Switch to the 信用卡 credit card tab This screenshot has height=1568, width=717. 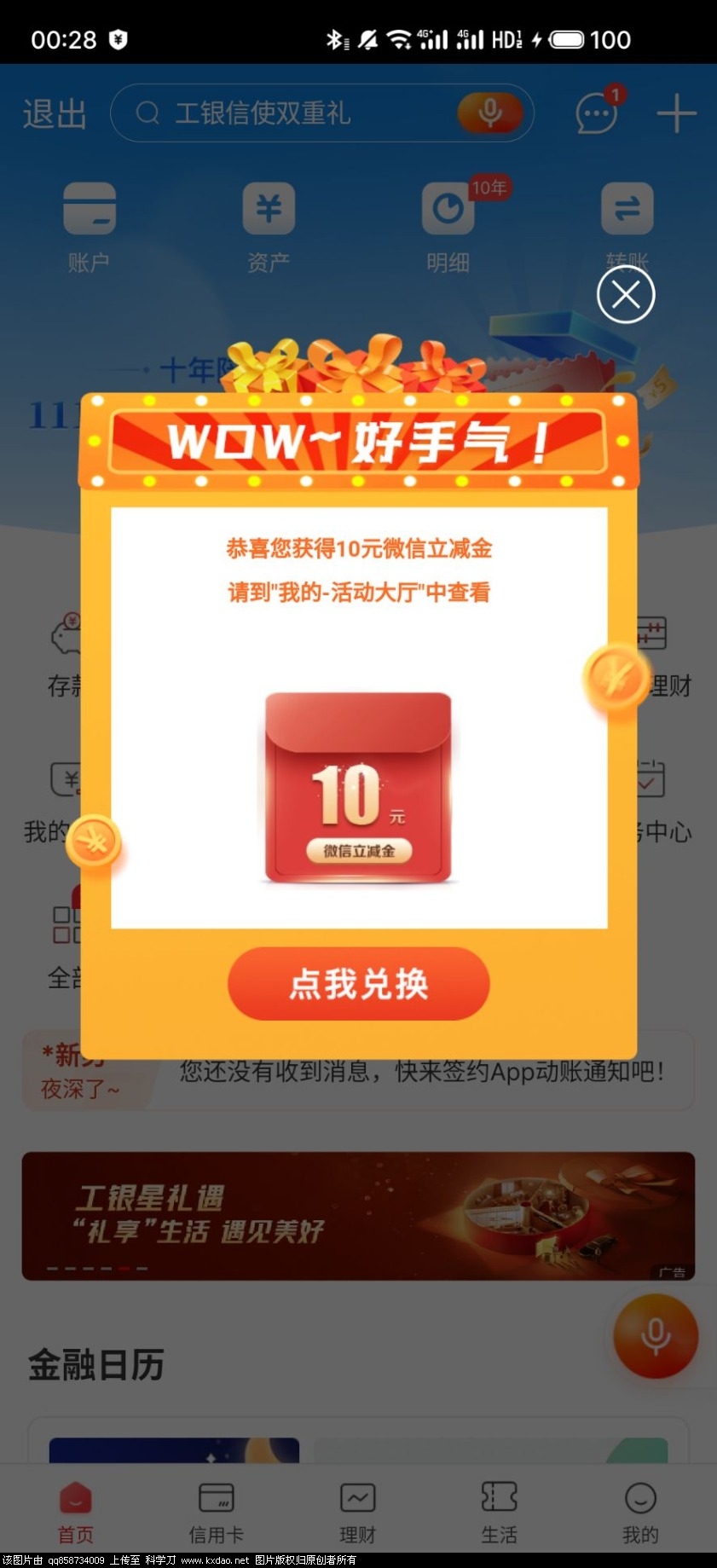[x=216, y=1513]
